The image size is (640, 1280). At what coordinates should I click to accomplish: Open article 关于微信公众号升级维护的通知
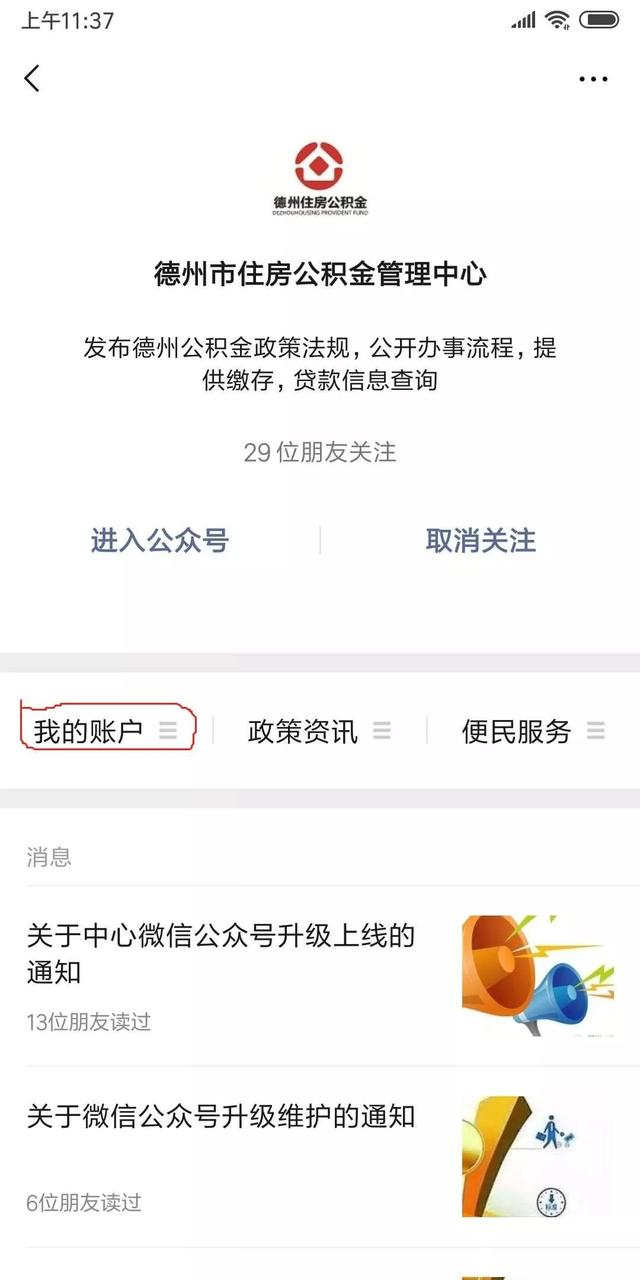click(320, 1157)
